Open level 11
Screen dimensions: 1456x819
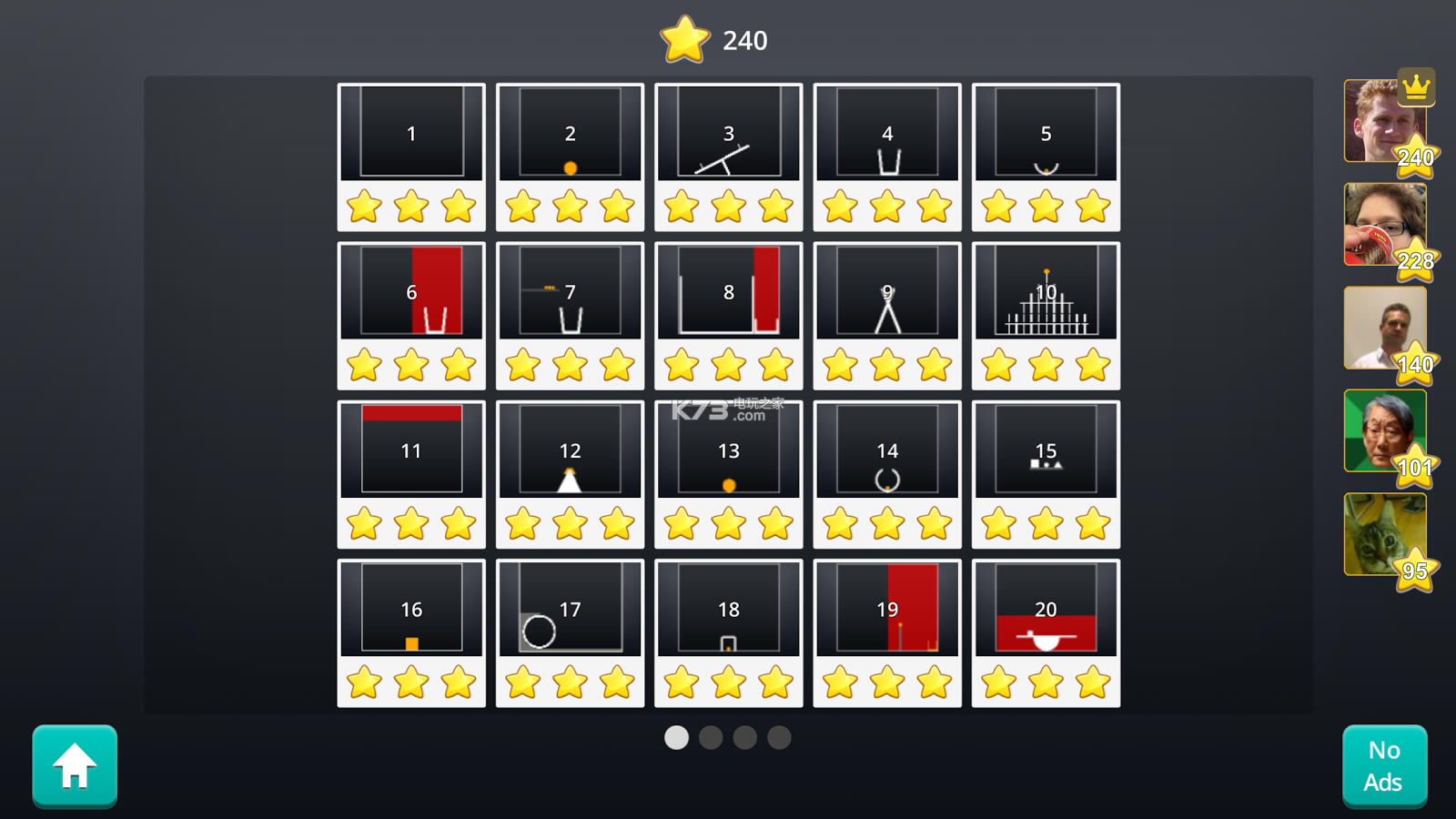411,474
